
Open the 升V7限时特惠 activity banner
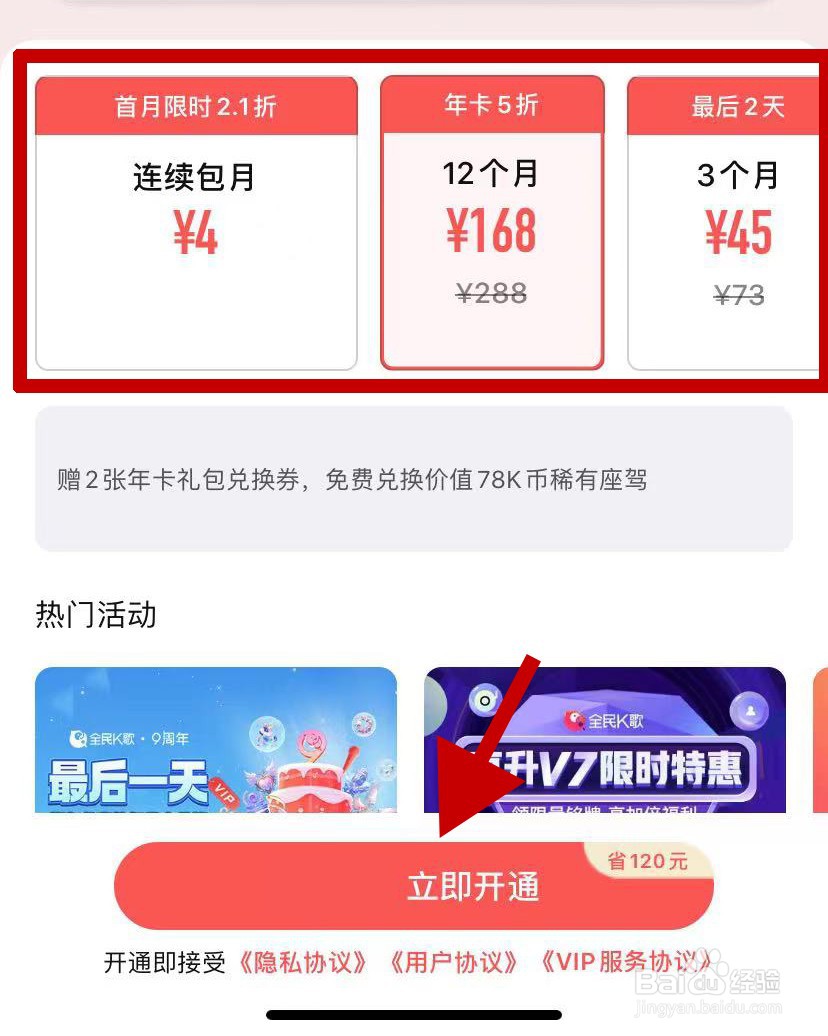click(x=605, y=740)
